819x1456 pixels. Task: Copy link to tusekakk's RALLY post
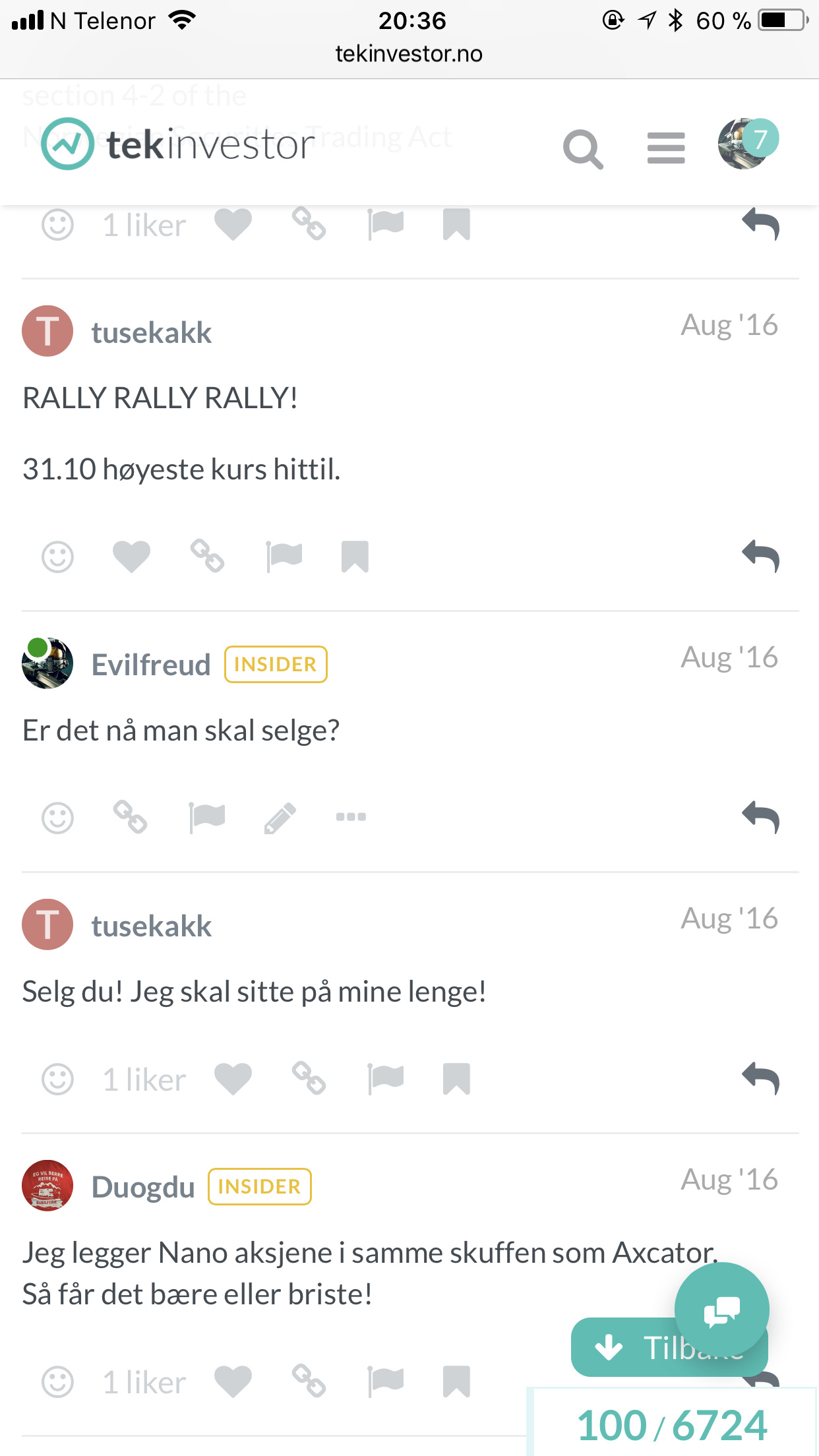click(x=207, y=556)
